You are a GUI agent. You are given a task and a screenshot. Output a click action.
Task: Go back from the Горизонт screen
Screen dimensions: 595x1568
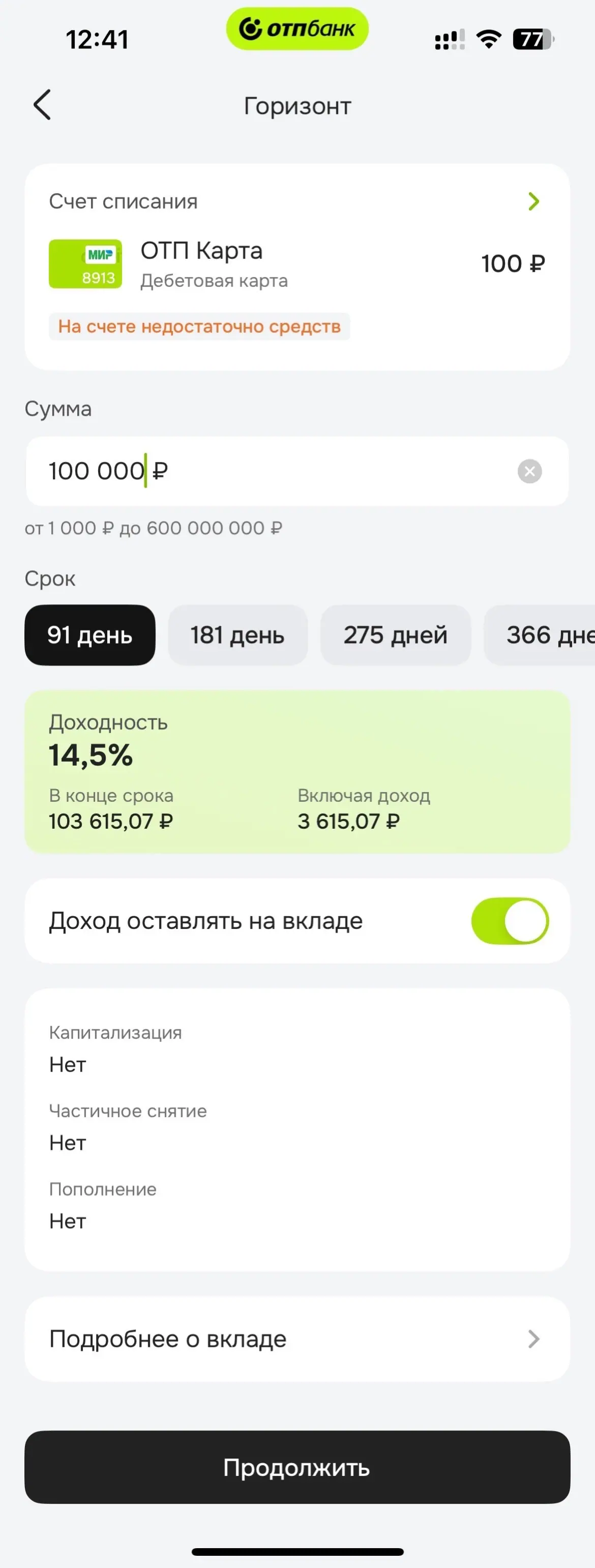pyautogui.click(x=42, y=105)
